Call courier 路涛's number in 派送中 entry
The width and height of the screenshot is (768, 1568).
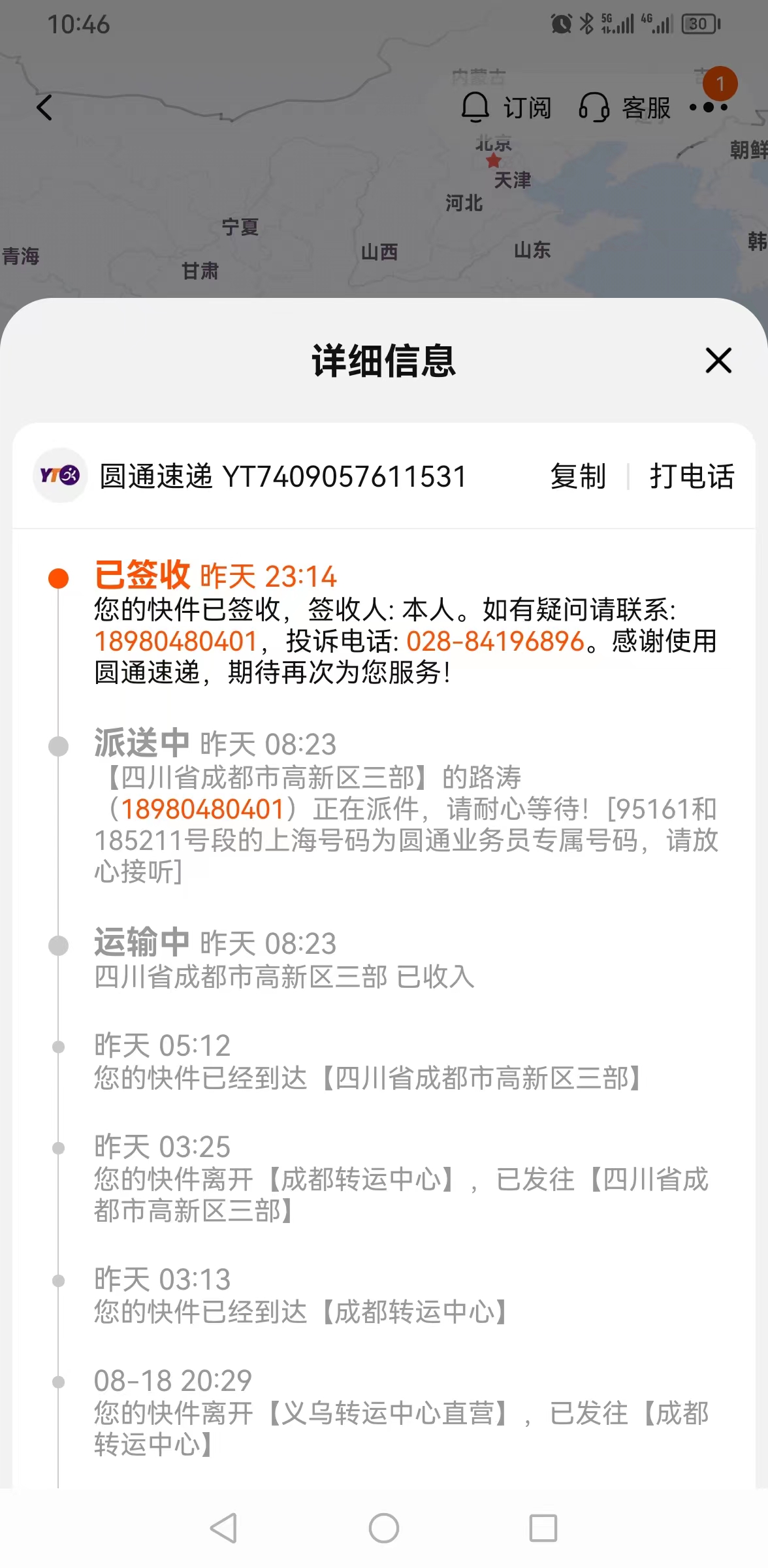coord(202,809)
